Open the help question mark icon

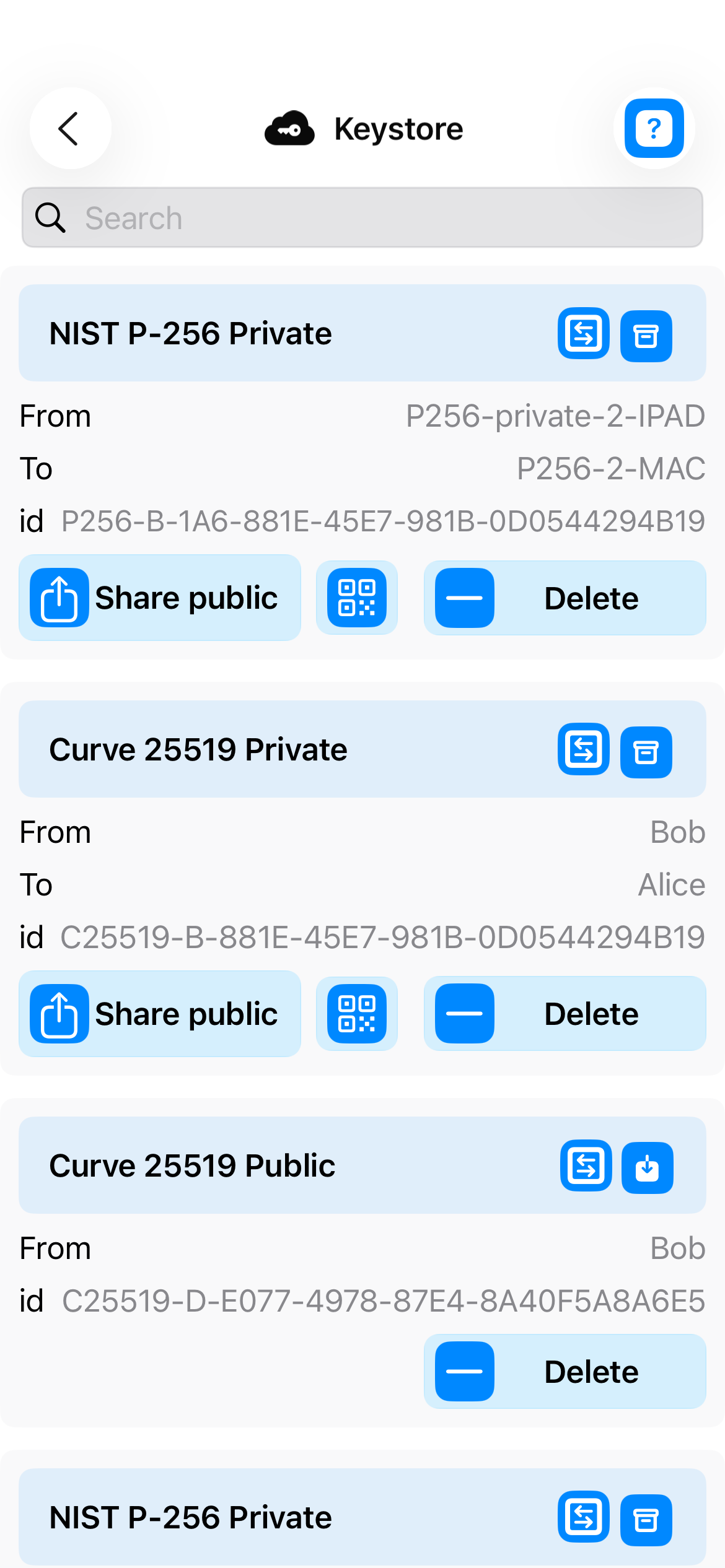[x=654, y=129]
